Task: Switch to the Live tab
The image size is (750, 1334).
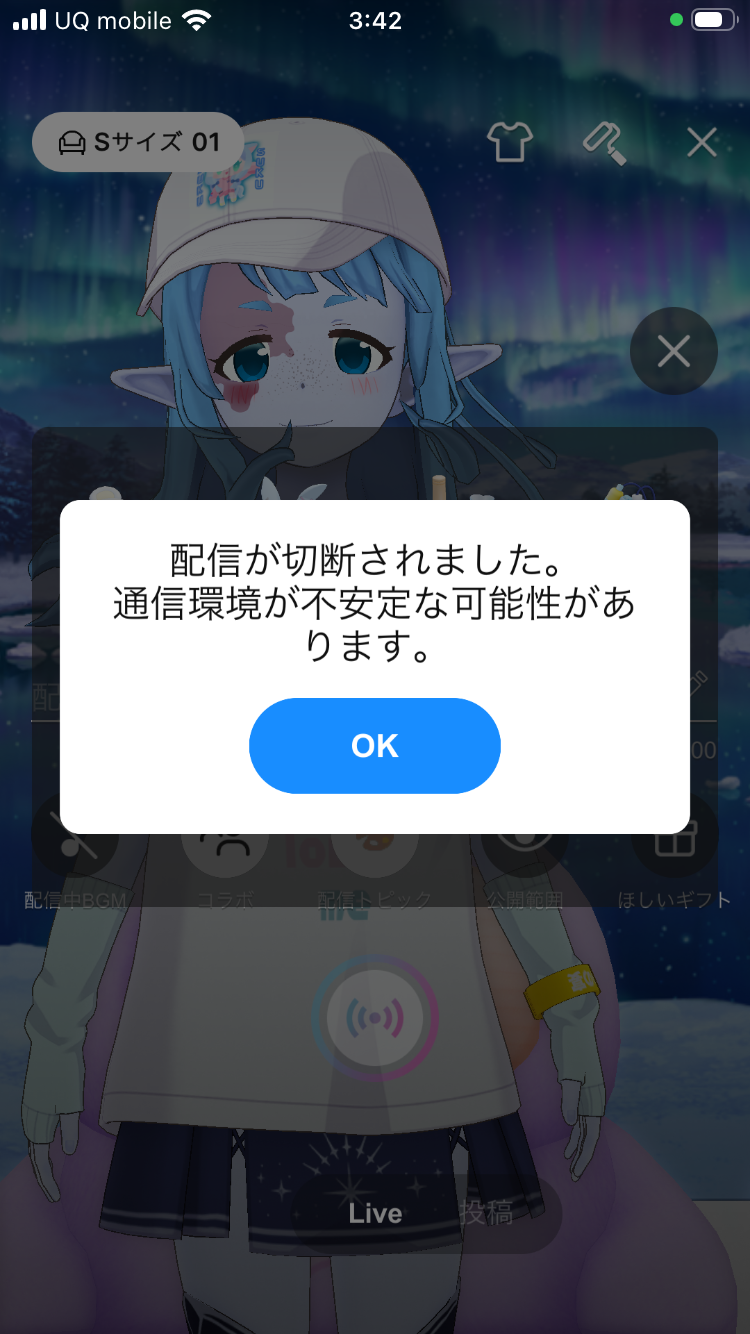Action: coord(375,1213)
